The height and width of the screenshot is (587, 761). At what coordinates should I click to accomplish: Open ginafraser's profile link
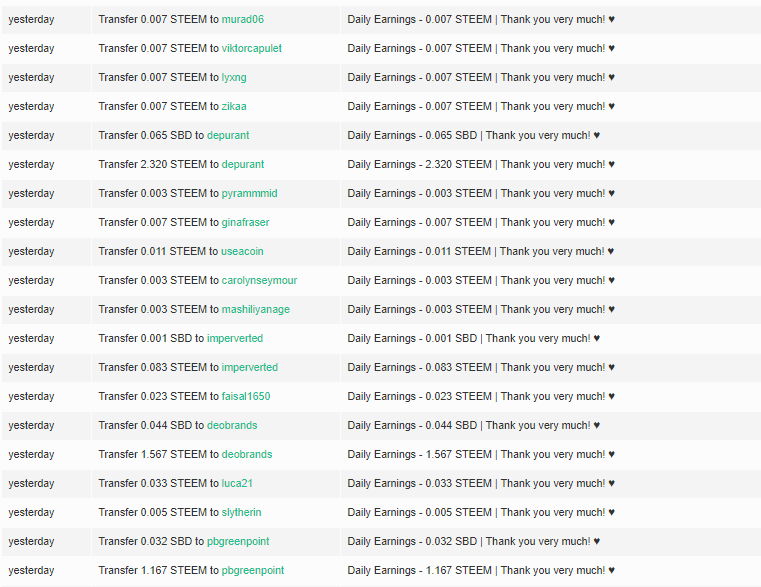pos(245,222)
